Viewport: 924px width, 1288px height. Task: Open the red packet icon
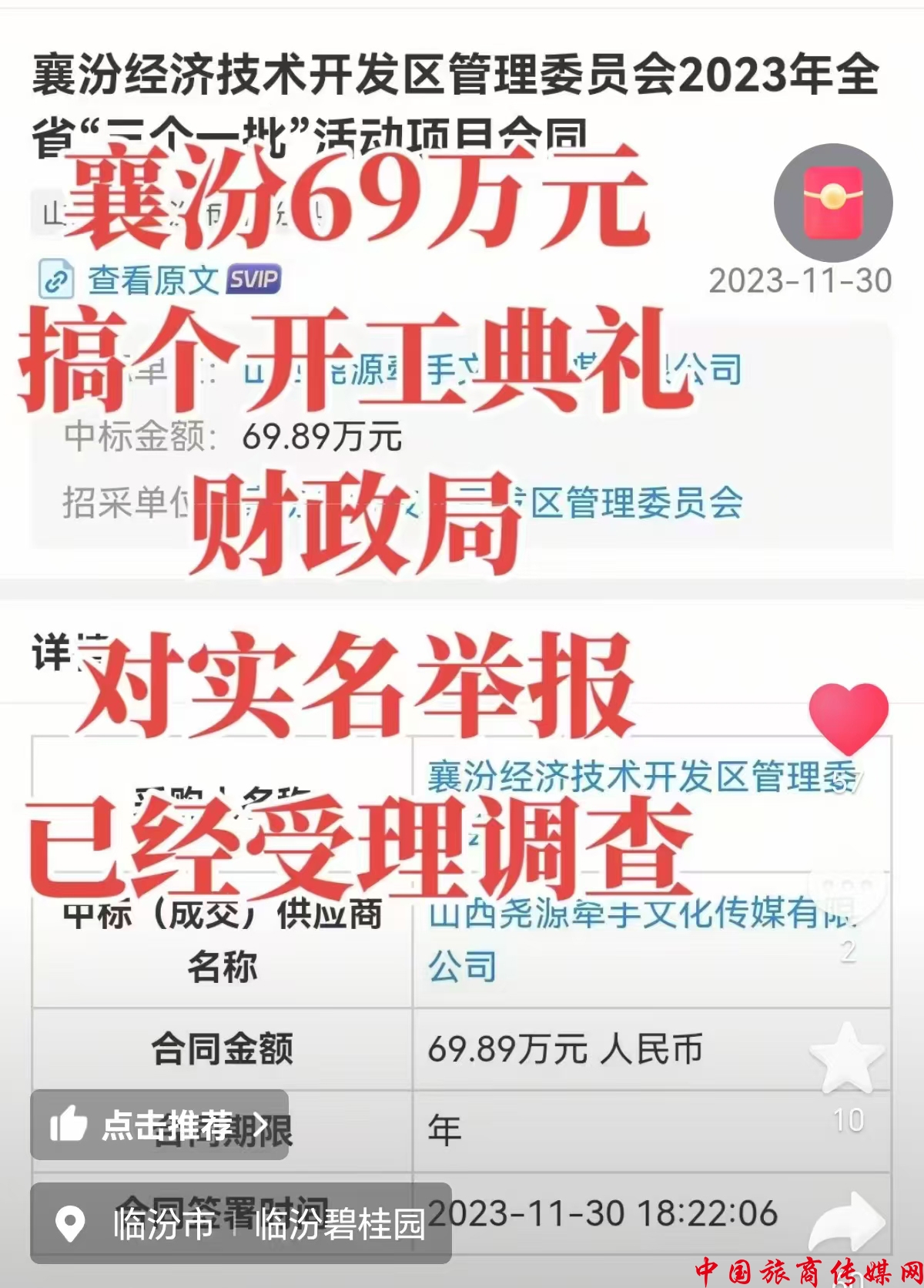(833, 203)
